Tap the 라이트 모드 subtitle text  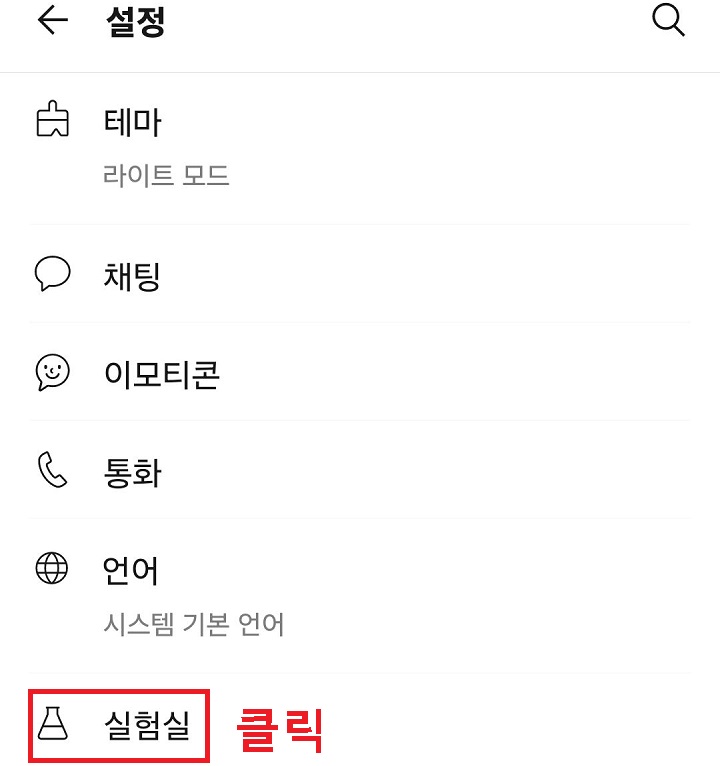click(165, 173)
